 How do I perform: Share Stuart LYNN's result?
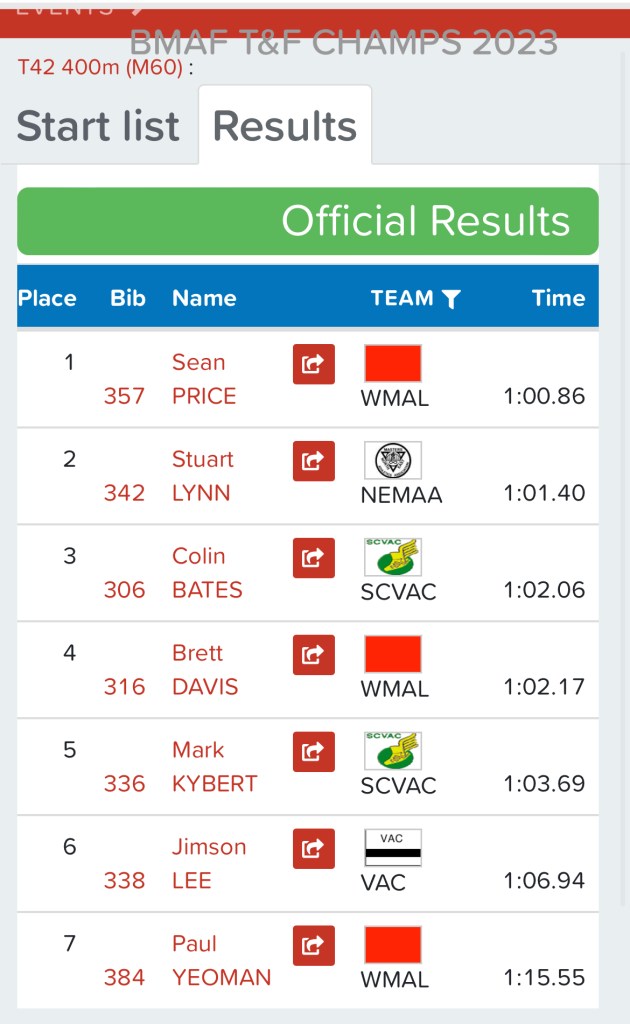coord(313,462)
